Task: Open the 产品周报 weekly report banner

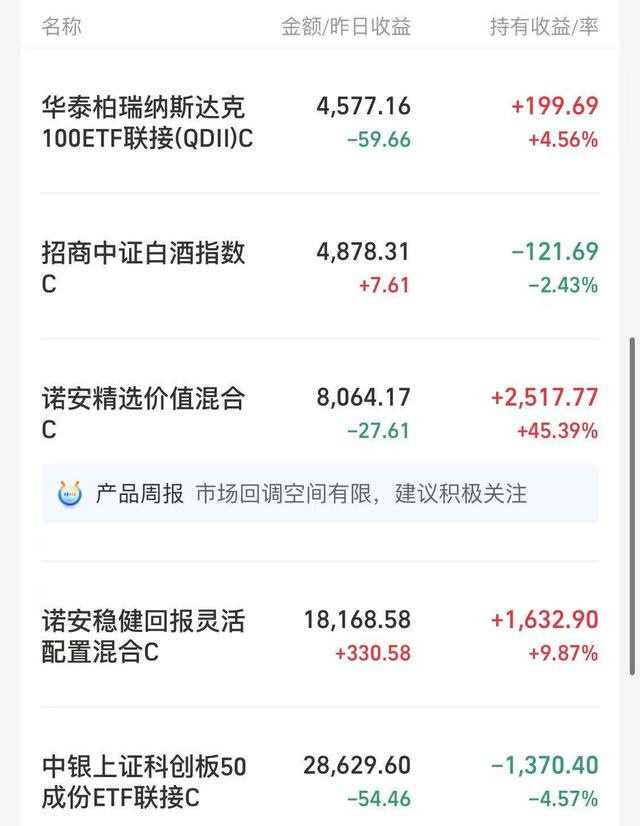Action: pos(320,493)
